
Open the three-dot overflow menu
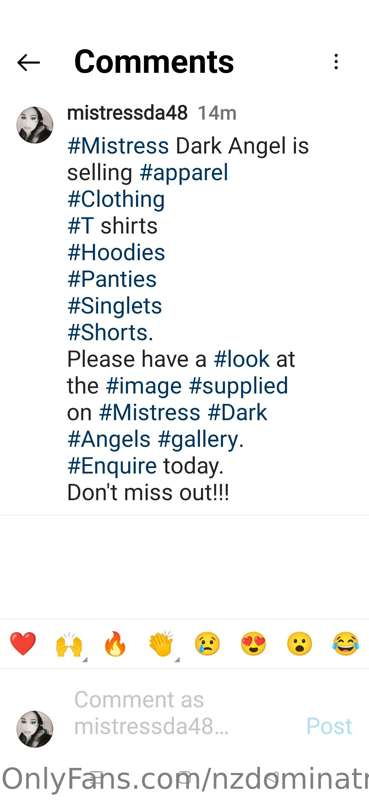coord(336,62)
